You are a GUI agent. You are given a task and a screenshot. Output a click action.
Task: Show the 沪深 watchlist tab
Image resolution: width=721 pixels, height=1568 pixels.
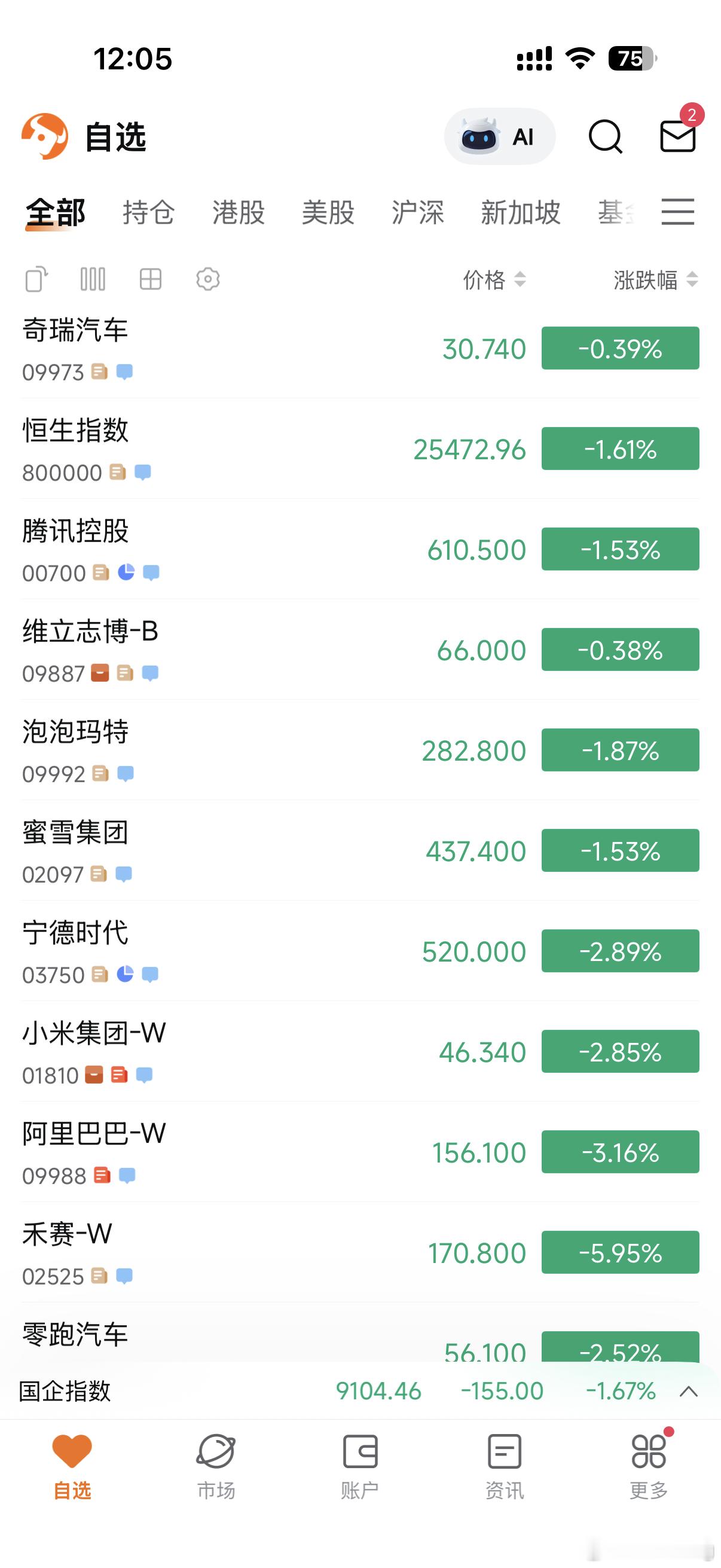point(417,212)
